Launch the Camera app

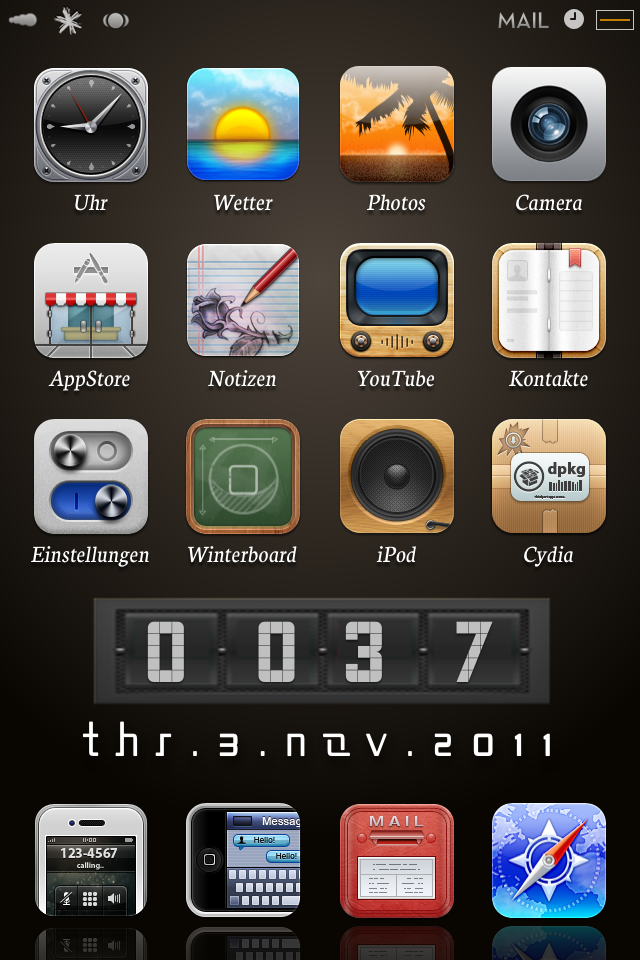548,124
